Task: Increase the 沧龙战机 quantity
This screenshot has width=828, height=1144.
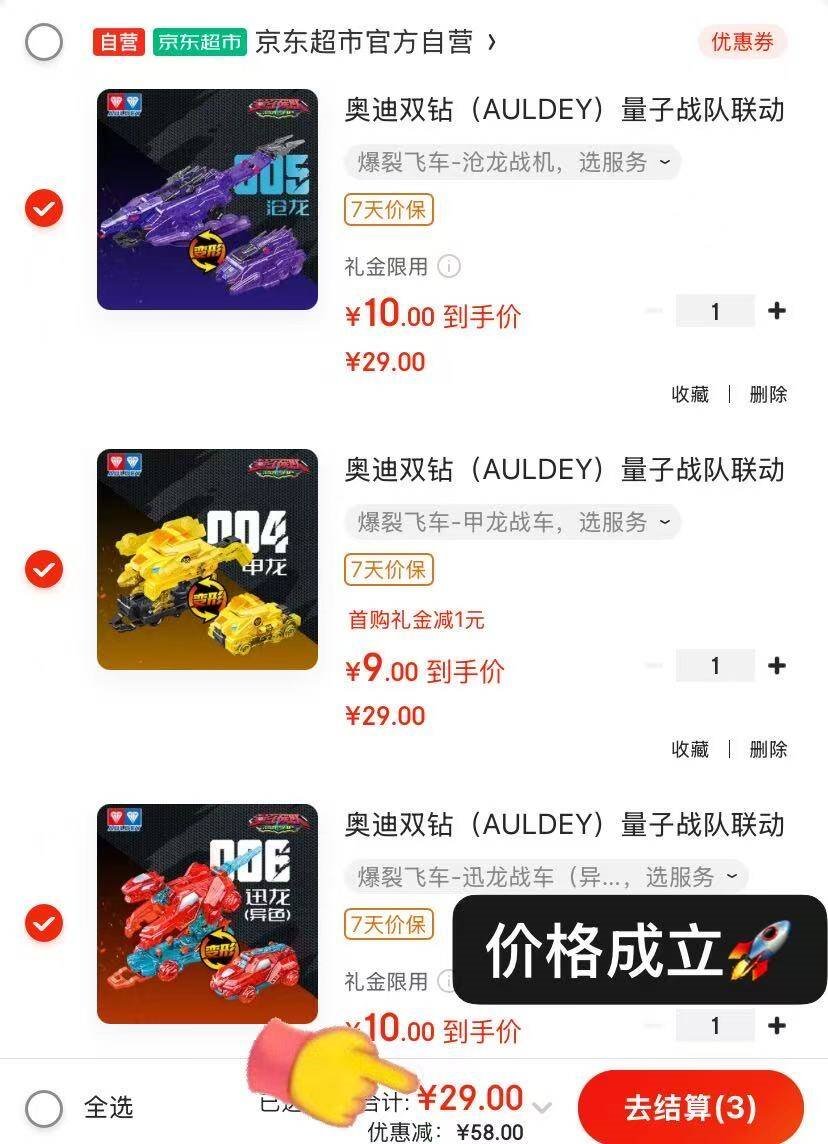Action: click(x=776, y=311)
